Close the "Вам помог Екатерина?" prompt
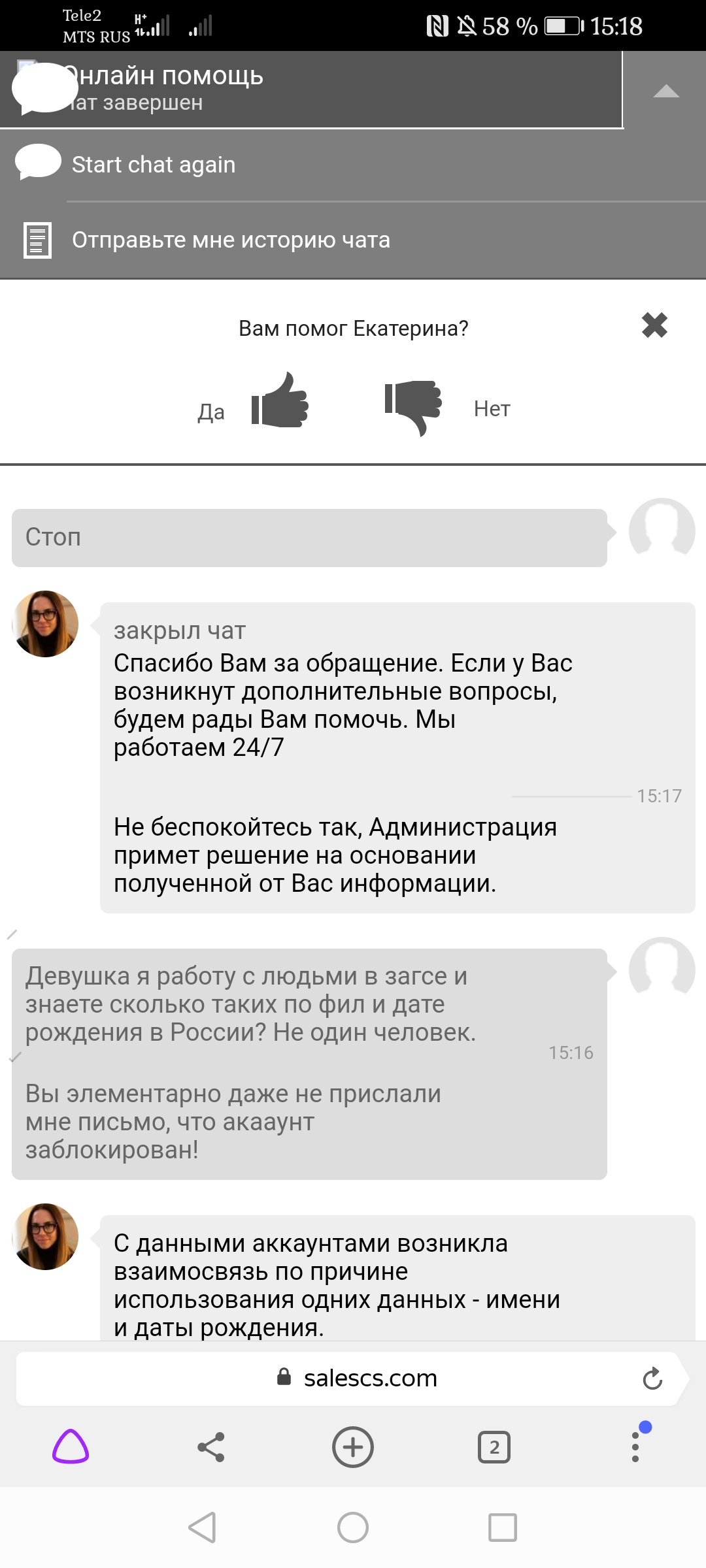 tap(654, 325)
